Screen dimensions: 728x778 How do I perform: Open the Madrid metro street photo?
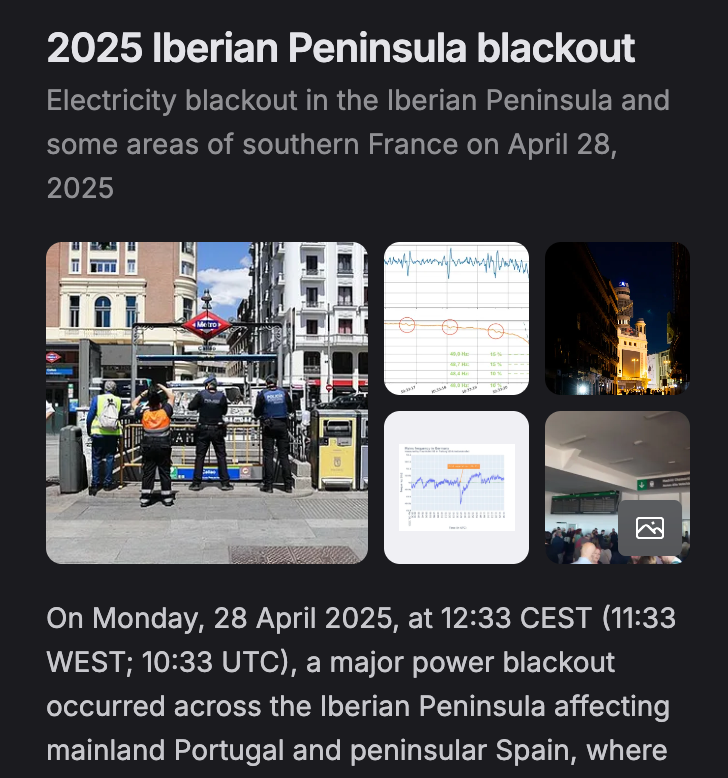point(207,402)
